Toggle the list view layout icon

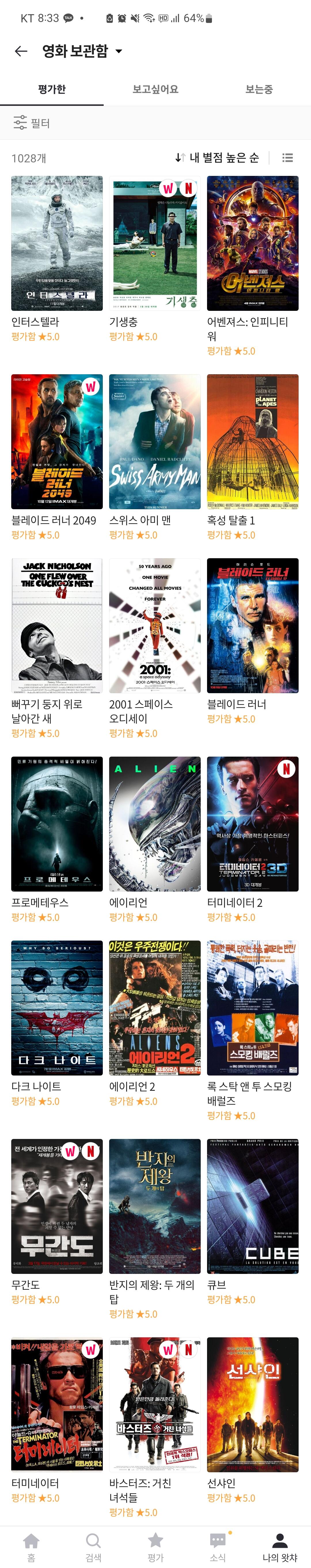pyautogui.click(x=288, y=158)
